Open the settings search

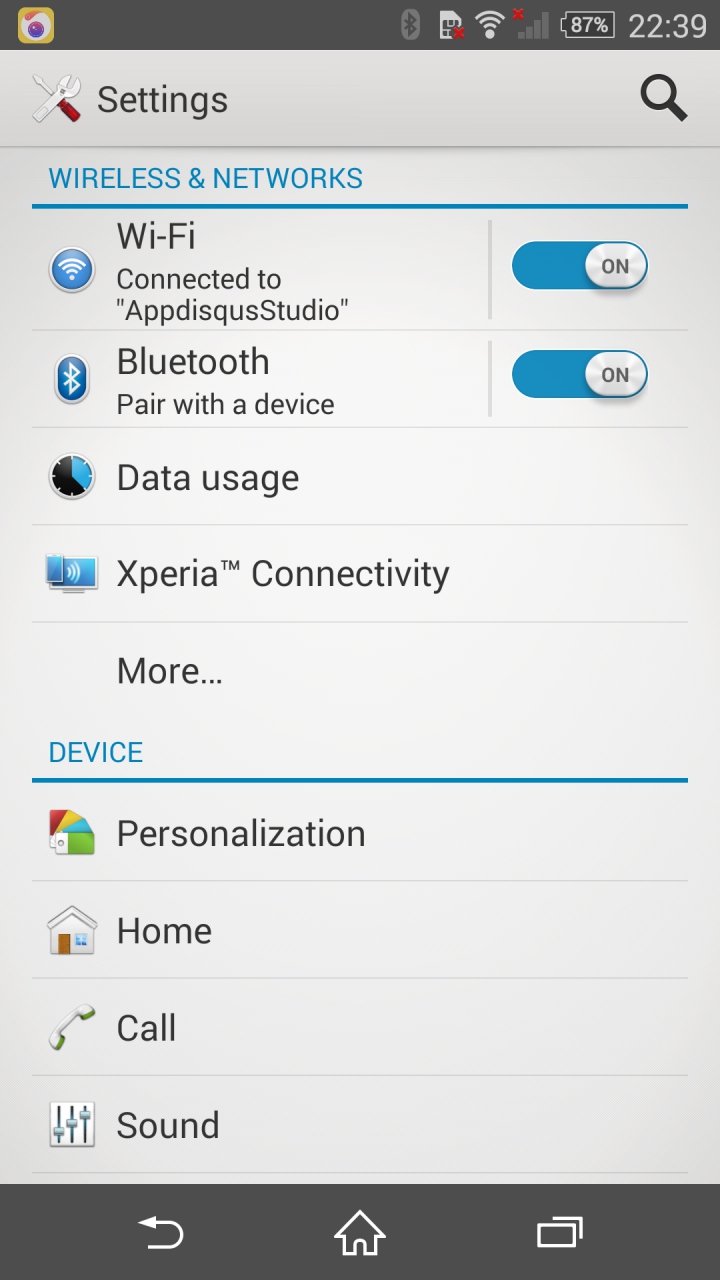tap(663, 99)
